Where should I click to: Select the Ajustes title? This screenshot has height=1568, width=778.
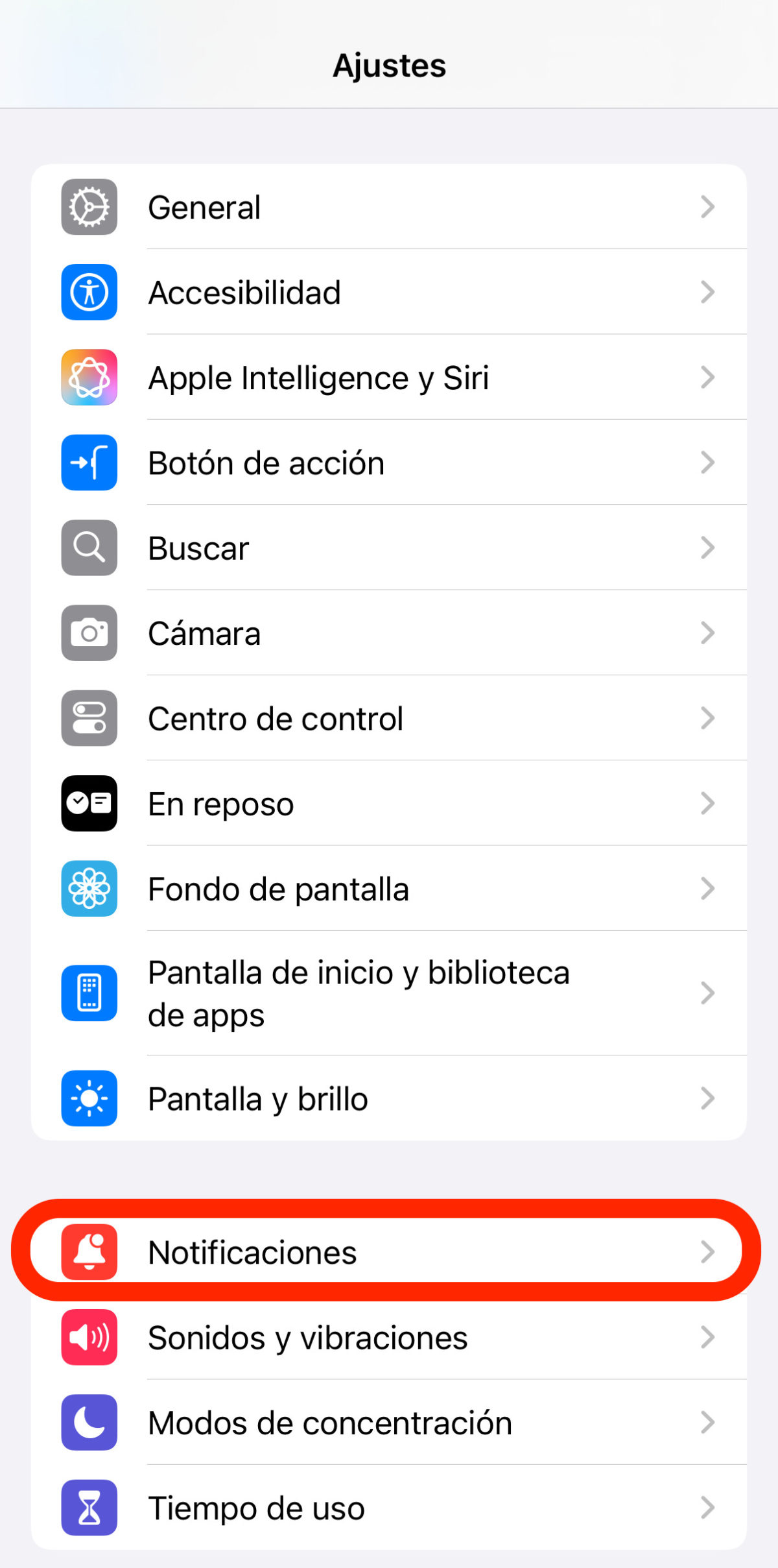(x=389, y=64)
